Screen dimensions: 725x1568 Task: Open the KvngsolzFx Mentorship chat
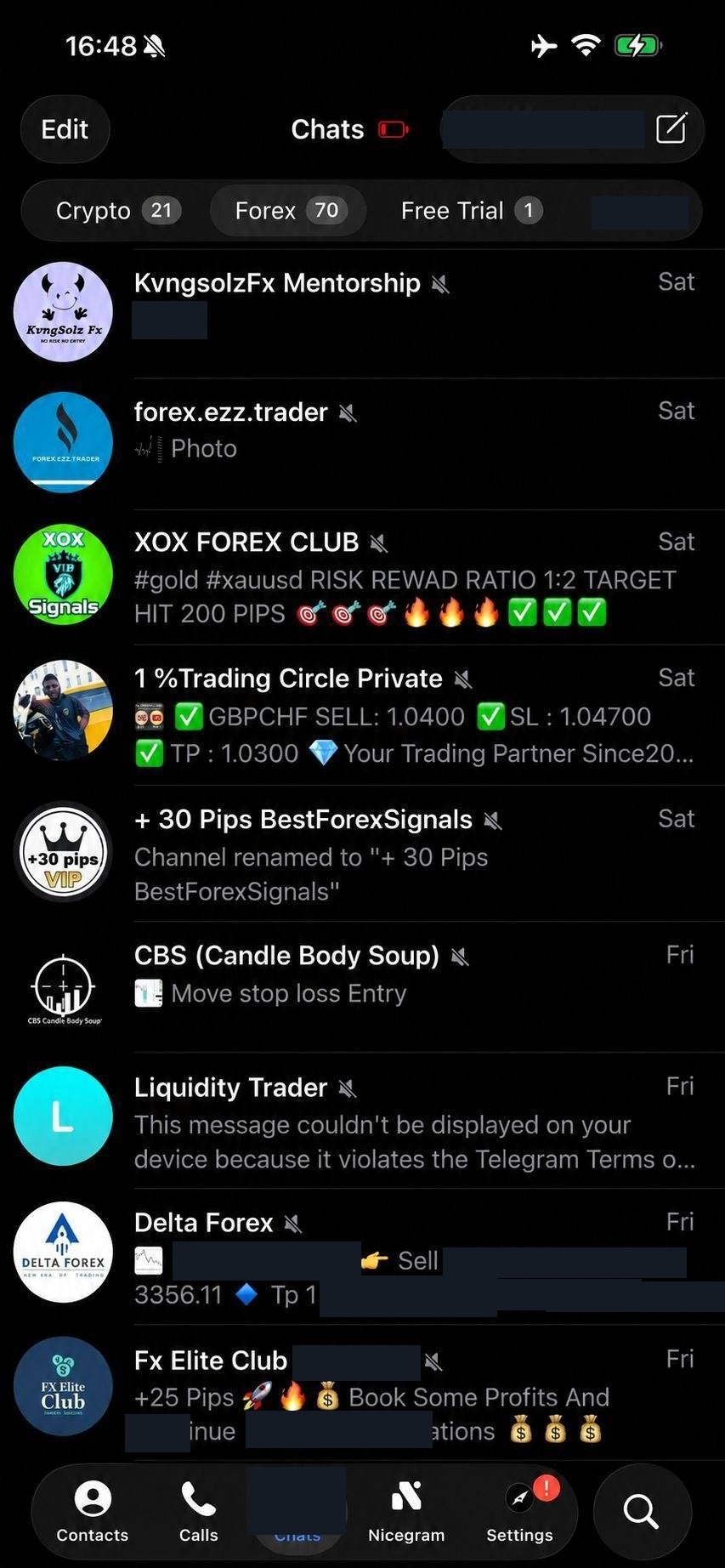362,312
